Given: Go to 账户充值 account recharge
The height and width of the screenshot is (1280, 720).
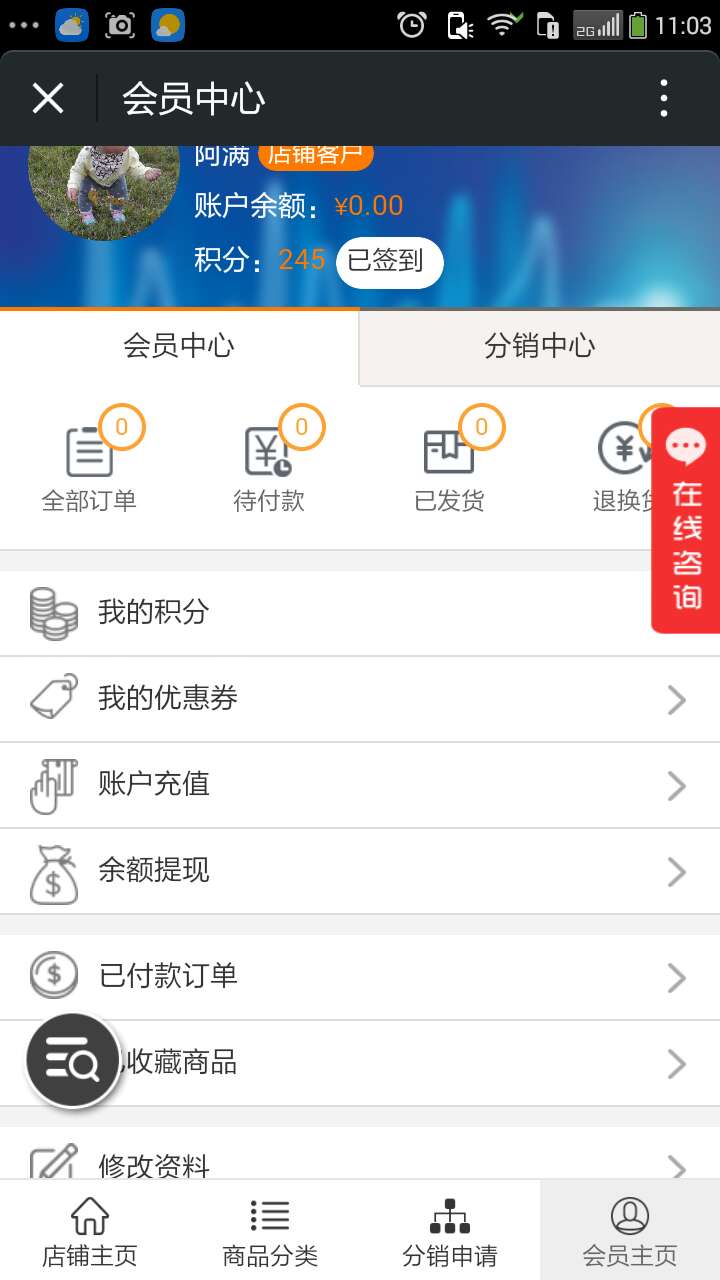Looking at the screenshot, I should coord(360,785).
